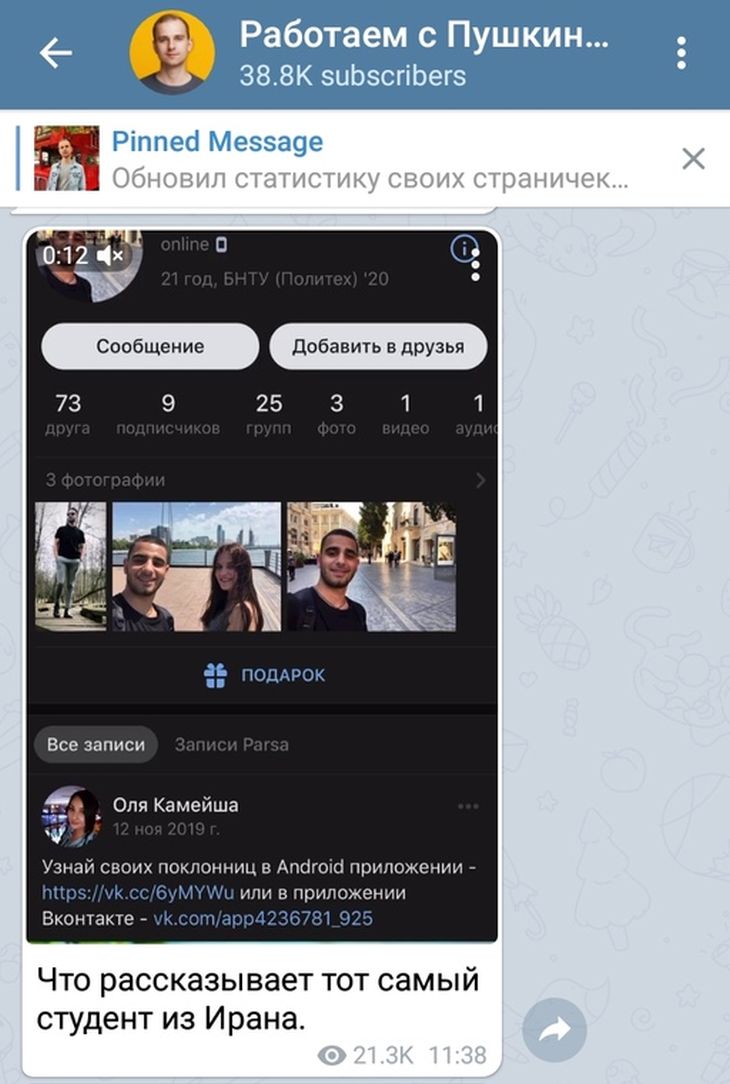Go back from the channel

pos(55,53)
